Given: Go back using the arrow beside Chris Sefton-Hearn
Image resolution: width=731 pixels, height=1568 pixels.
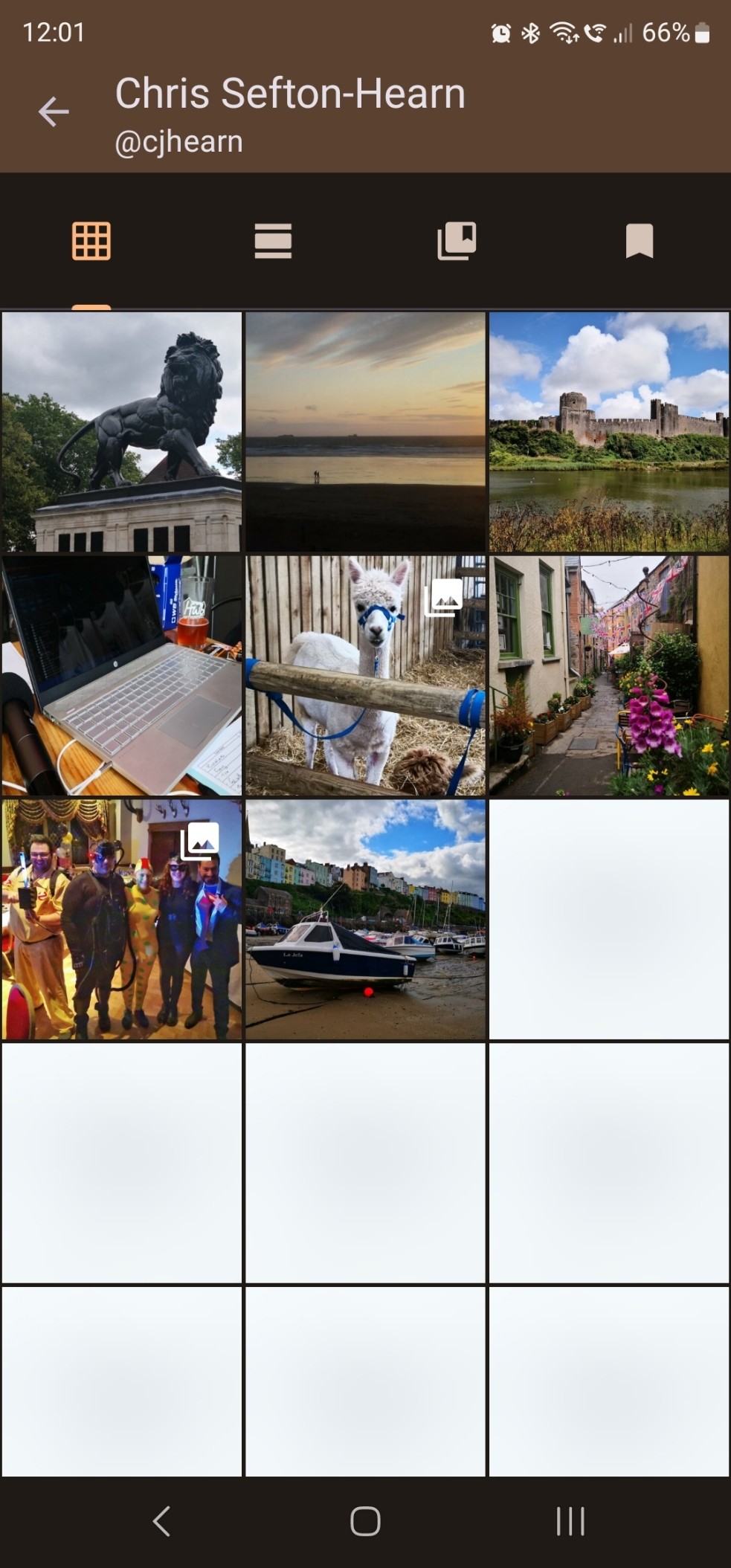Looking at the screenshot, I should pos(54,112).
